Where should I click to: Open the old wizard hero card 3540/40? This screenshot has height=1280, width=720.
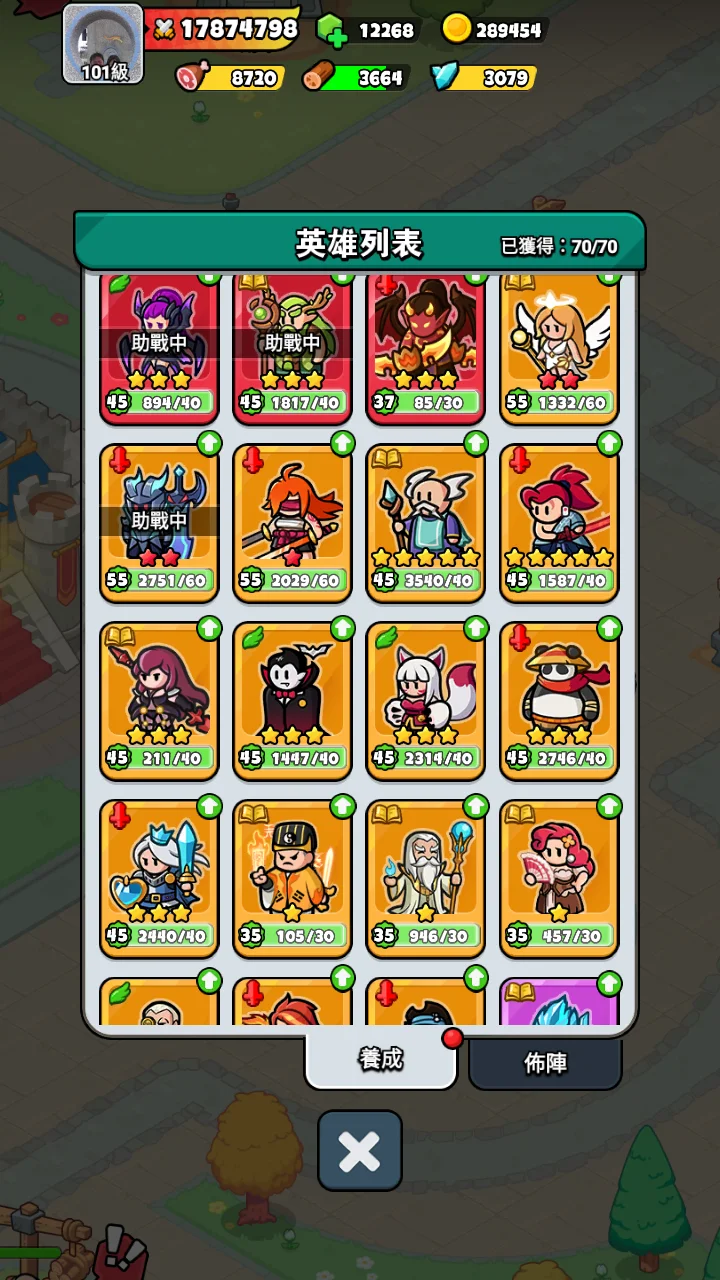pos(426,523)
